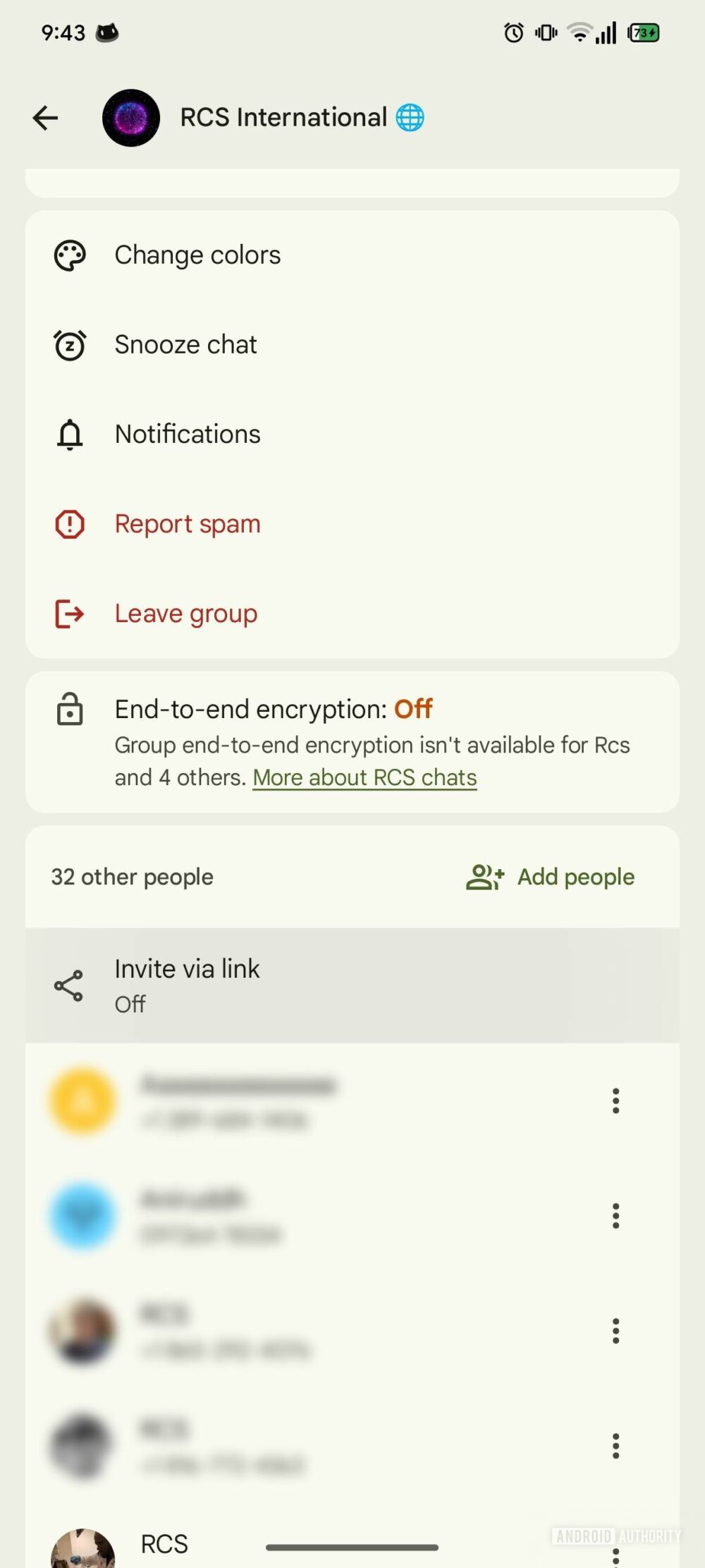Tap the Leave group exit icon
705x1568 pixels.
coord(70,614)
